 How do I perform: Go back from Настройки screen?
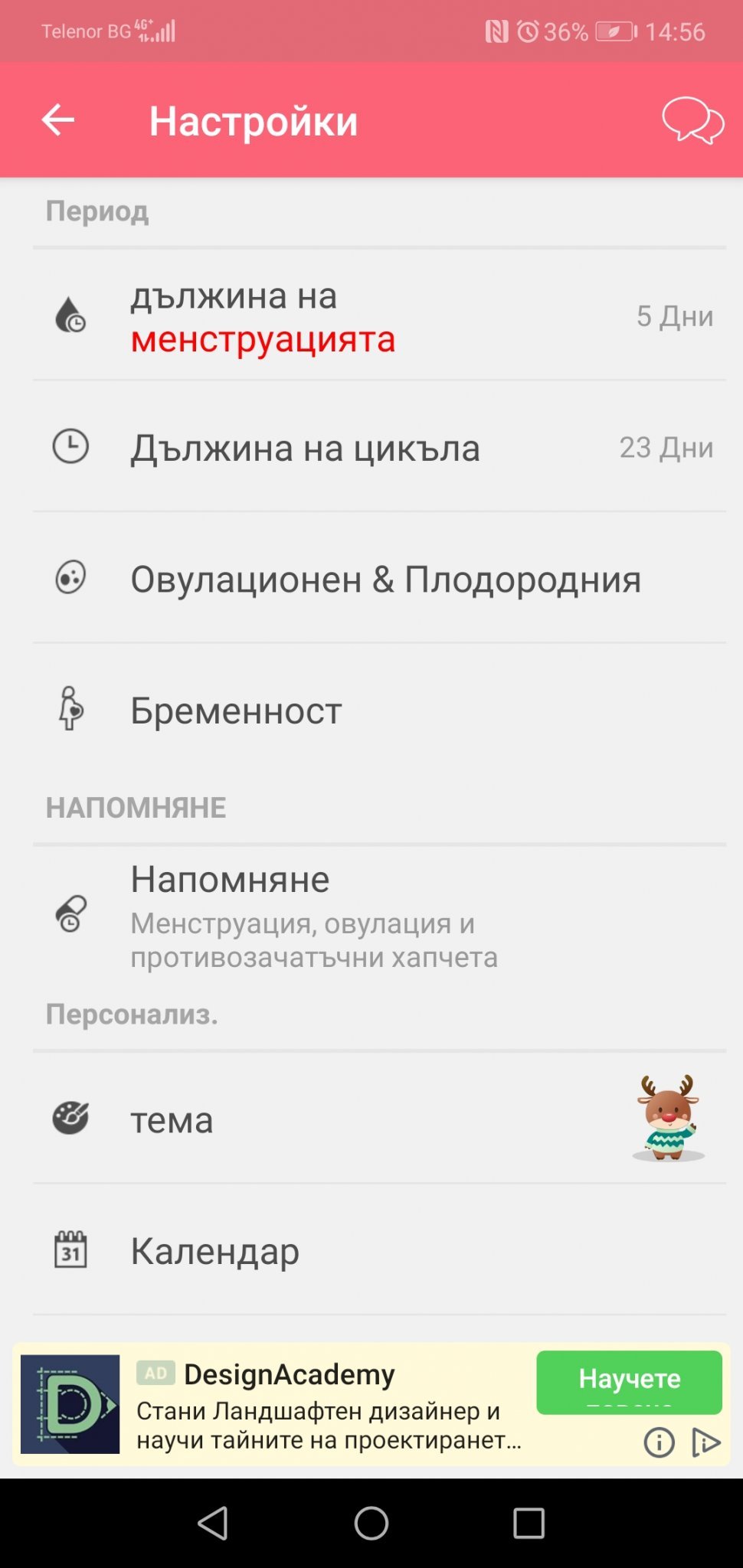pos(57,120)
